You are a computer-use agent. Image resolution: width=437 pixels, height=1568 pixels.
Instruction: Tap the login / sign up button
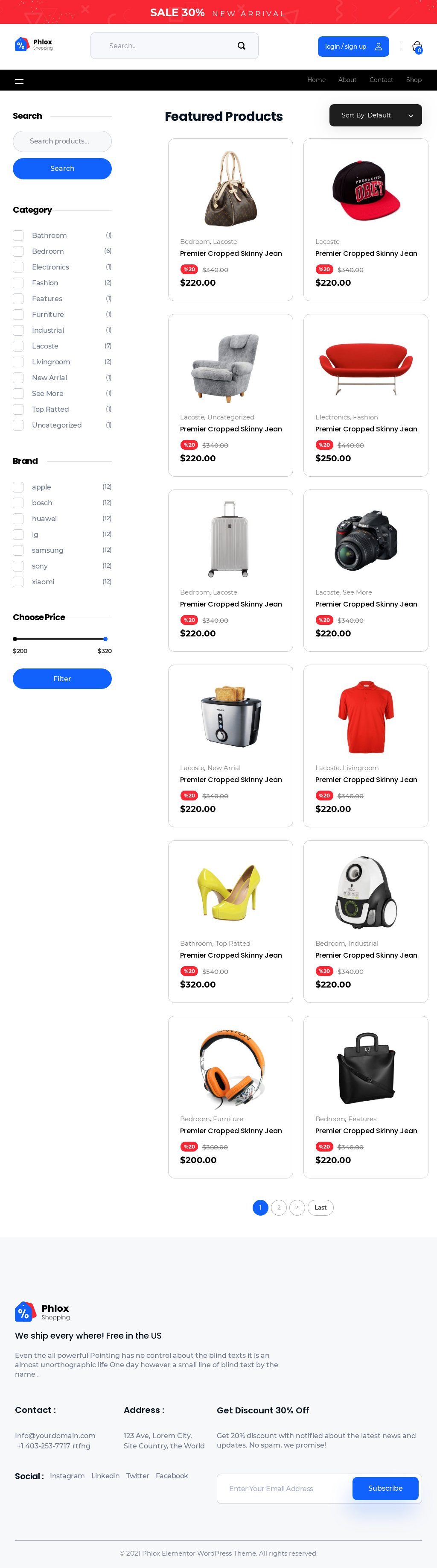353,46
